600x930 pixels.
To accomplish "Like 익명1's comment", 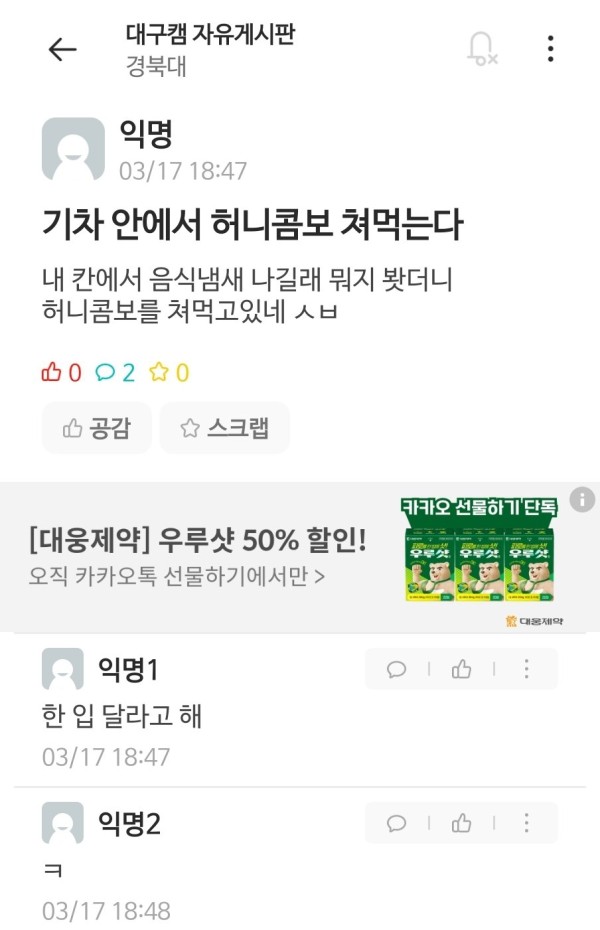I will (x=461, y=670).
